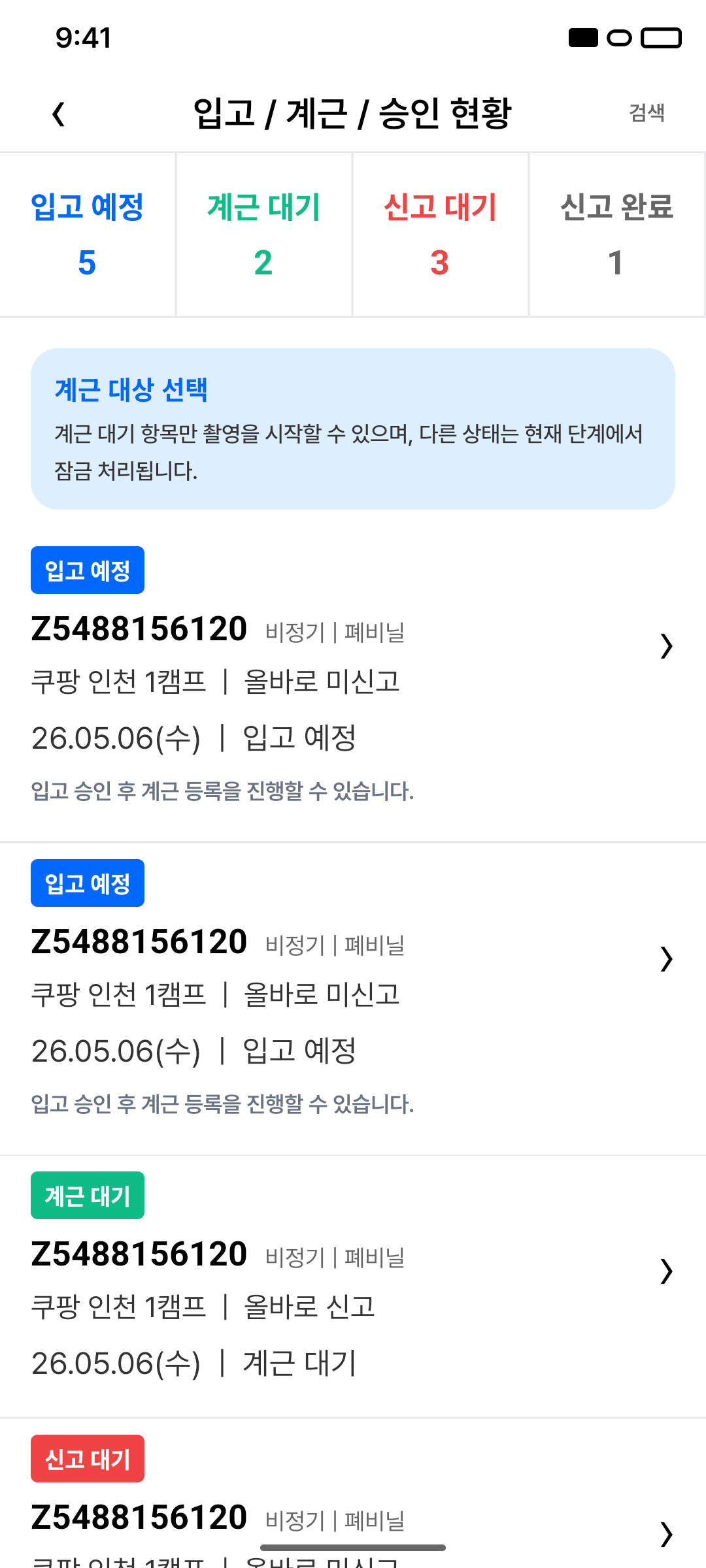
Task: Switch to the 계근 대기 tab
Action: tap(264, 235)
